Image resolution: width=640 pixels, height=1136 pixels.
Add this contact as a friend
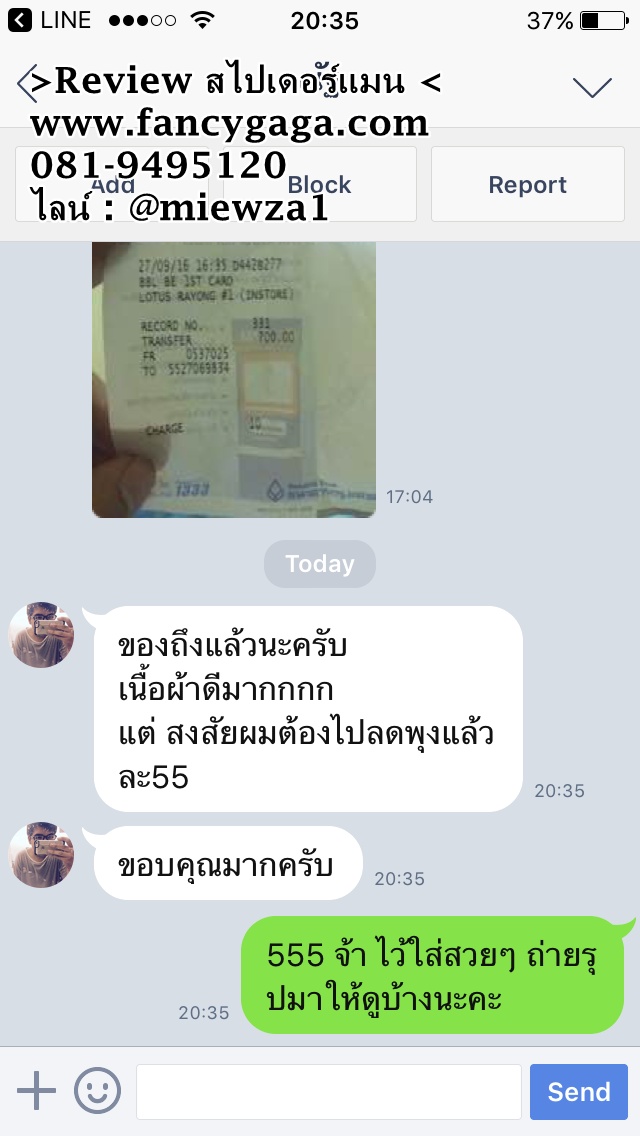click(112, 185)
